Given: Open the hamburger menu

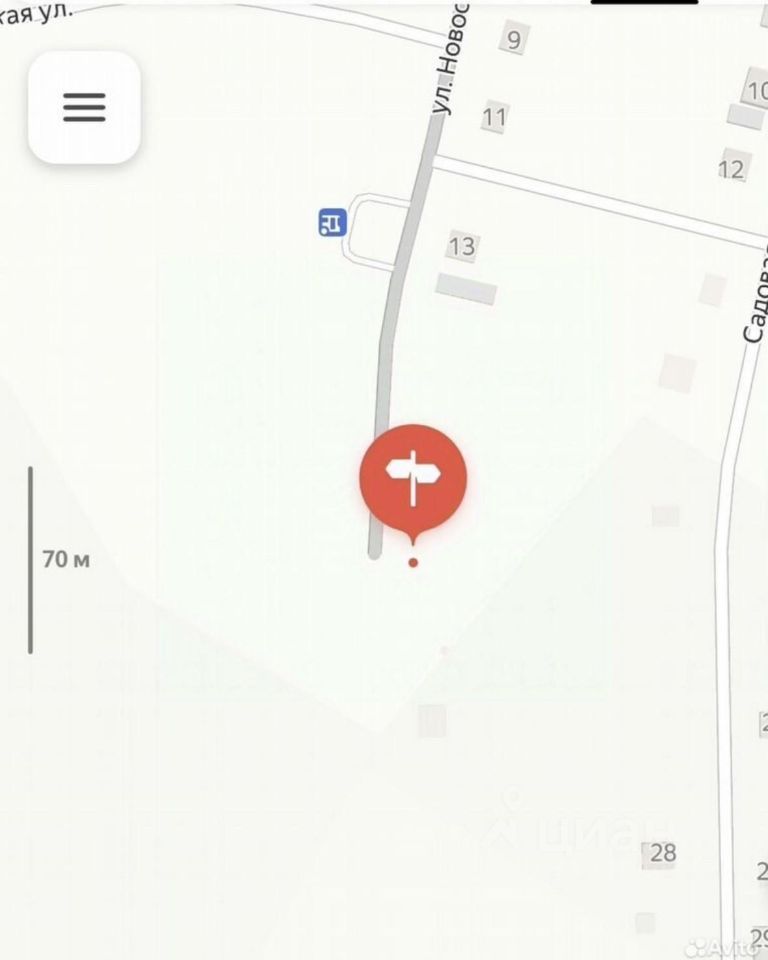Looking at the screenshot, I should pyautogui.click(x=84, y=107).
